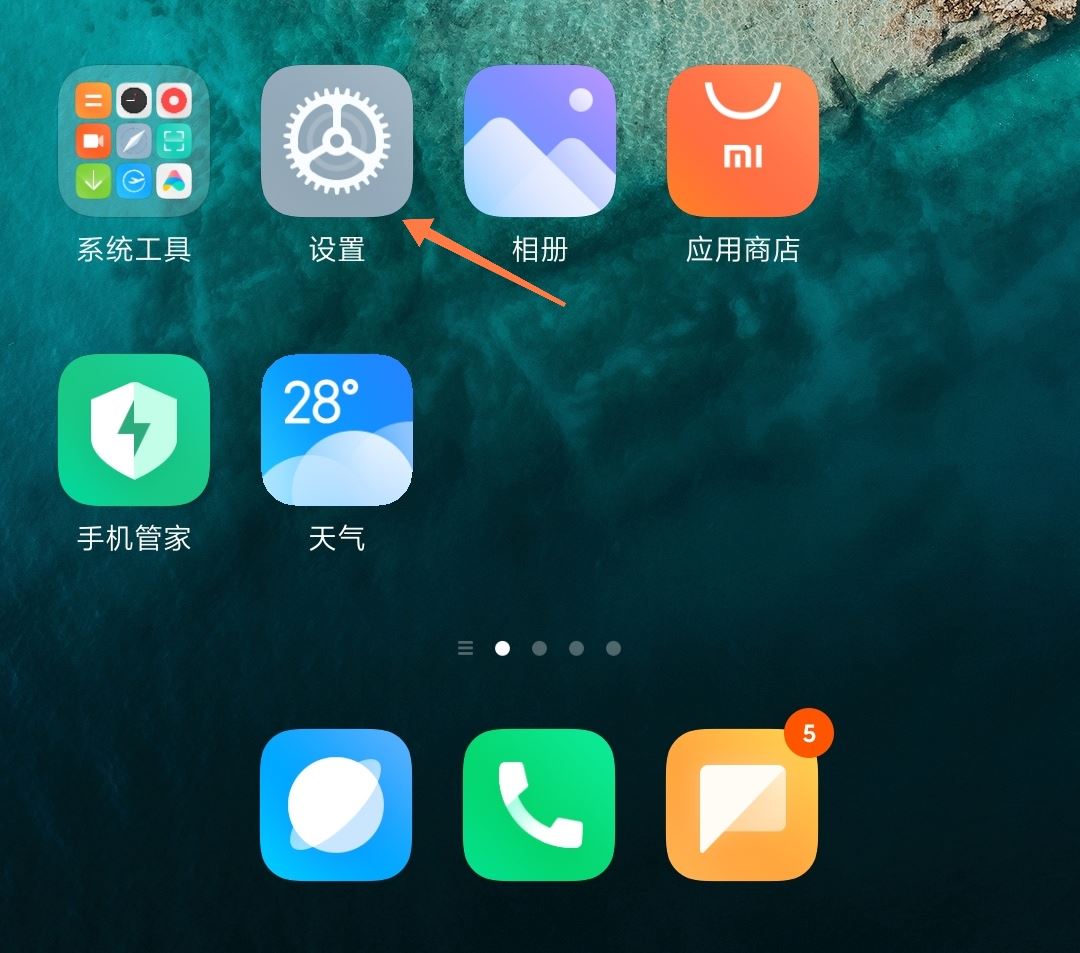This screenshot has height=953, width=1080.
Task: Launch the green phone dialer
Action: pyautogui.click(x=539, y=805)
